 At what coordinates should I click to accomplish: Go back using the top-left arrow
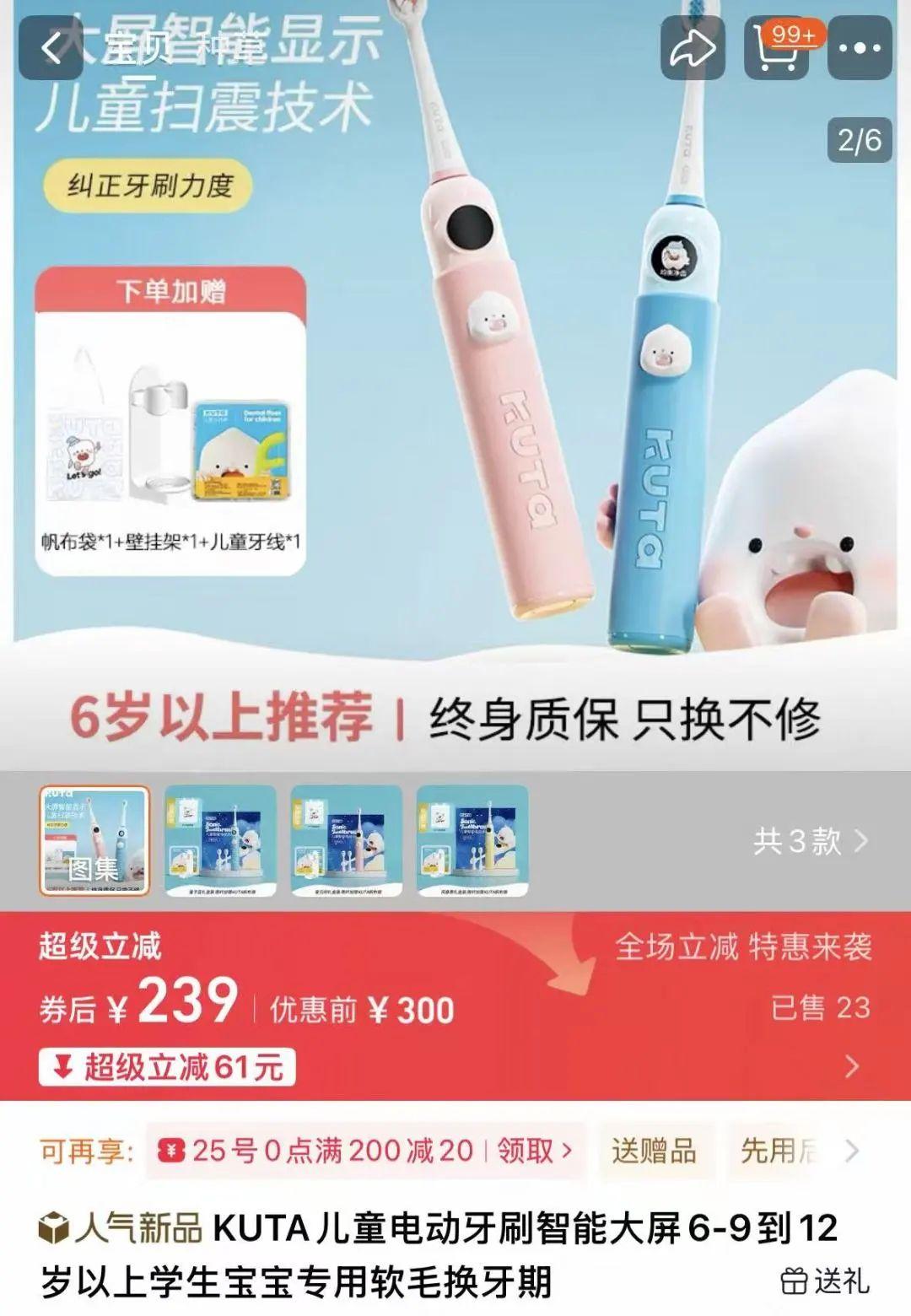[x=52, y=48]
